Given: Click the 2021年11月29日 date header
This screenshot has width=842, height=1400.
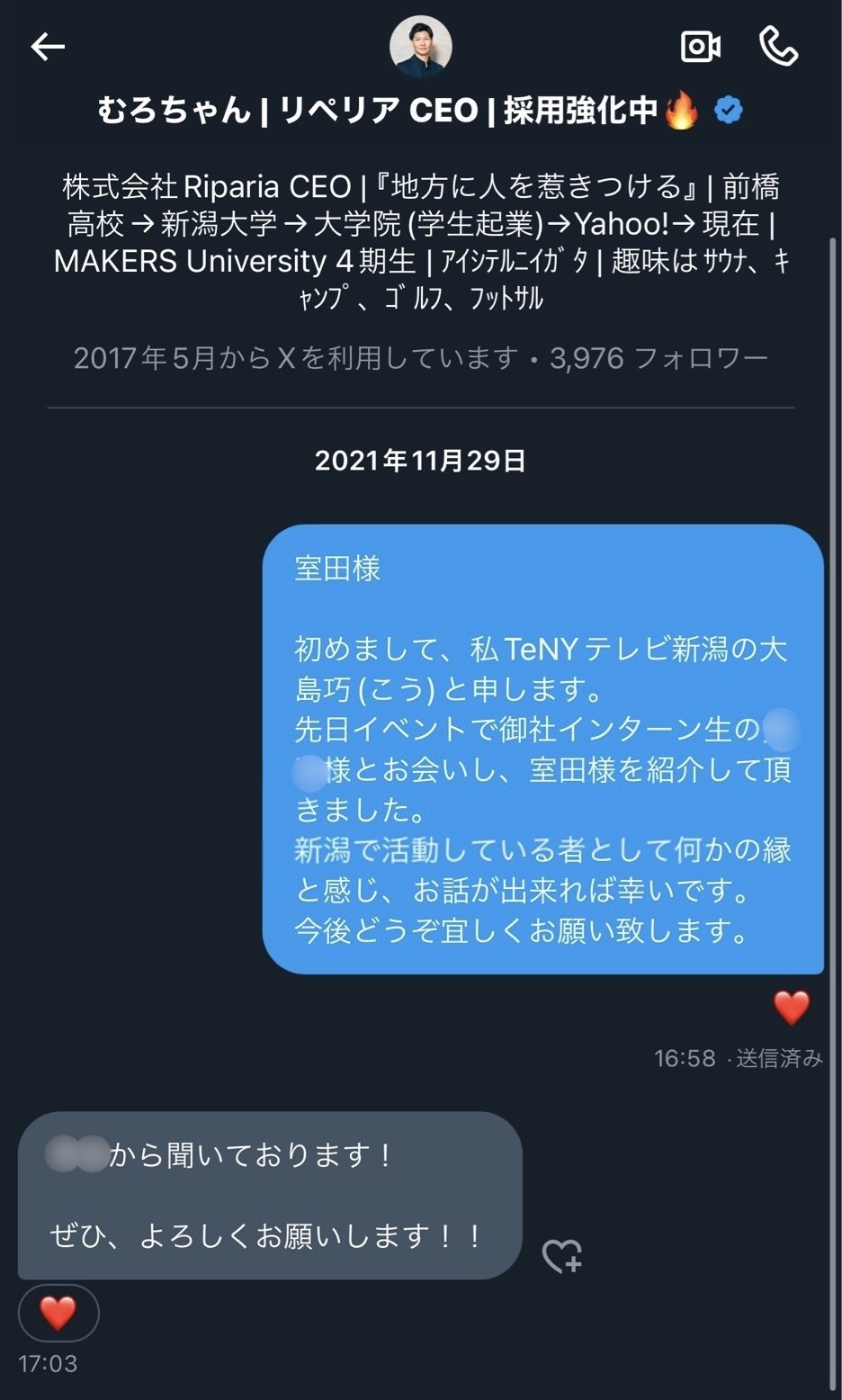Looking at the screenshot, I should pos(420,462).
